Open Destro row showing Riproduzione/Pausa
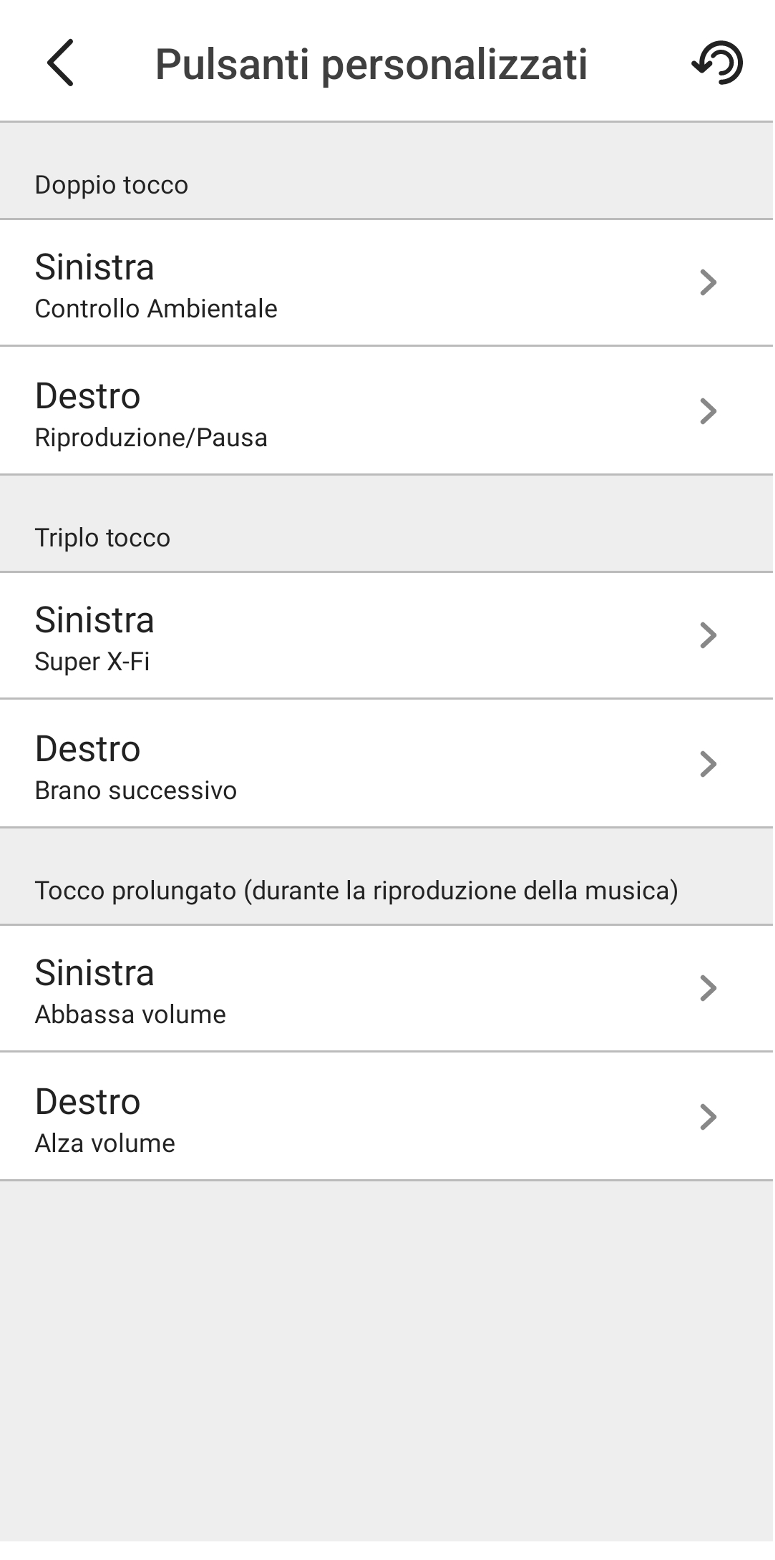The height and width of the screenshot is (1560, 775). [x=387, y=411]
